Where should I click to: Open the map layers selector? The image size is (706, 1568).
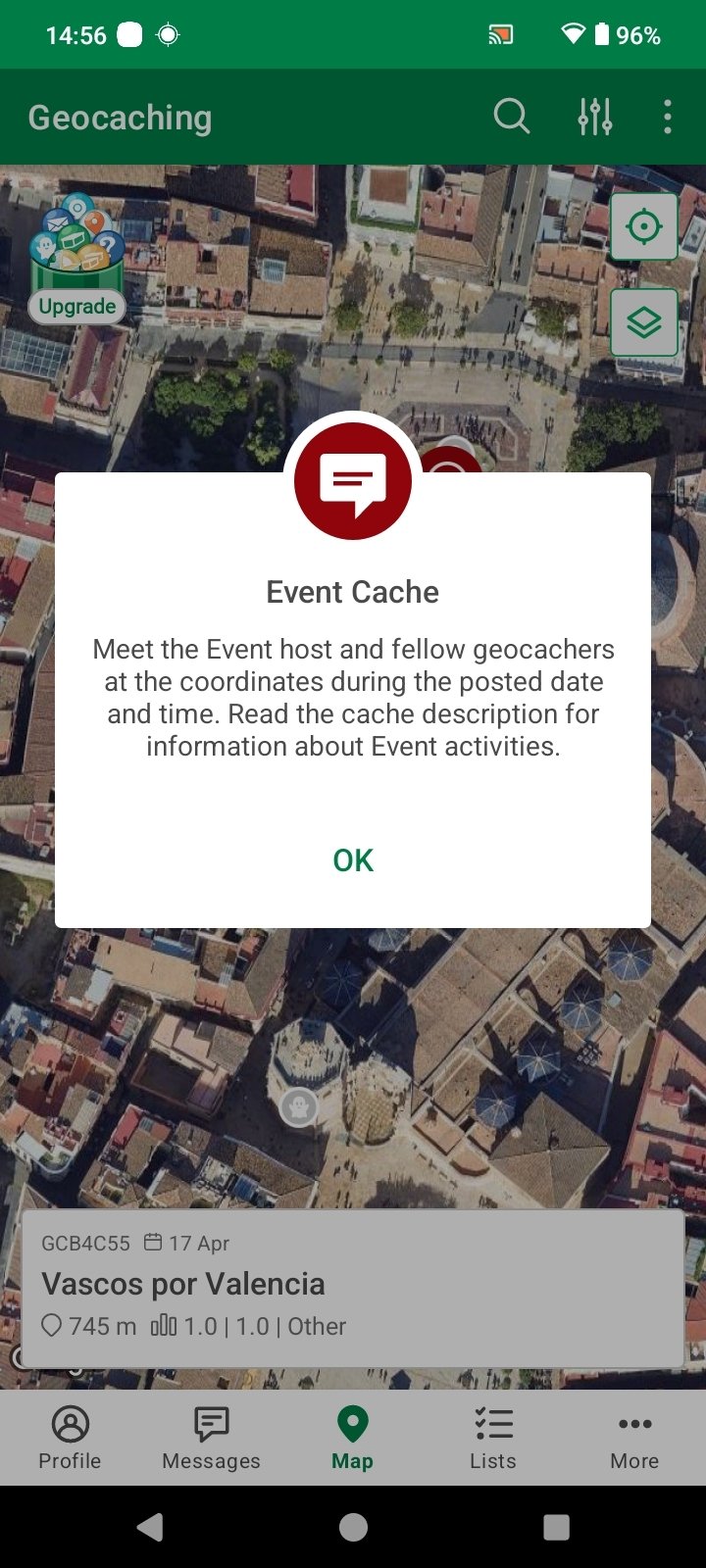tap(644, 322)
